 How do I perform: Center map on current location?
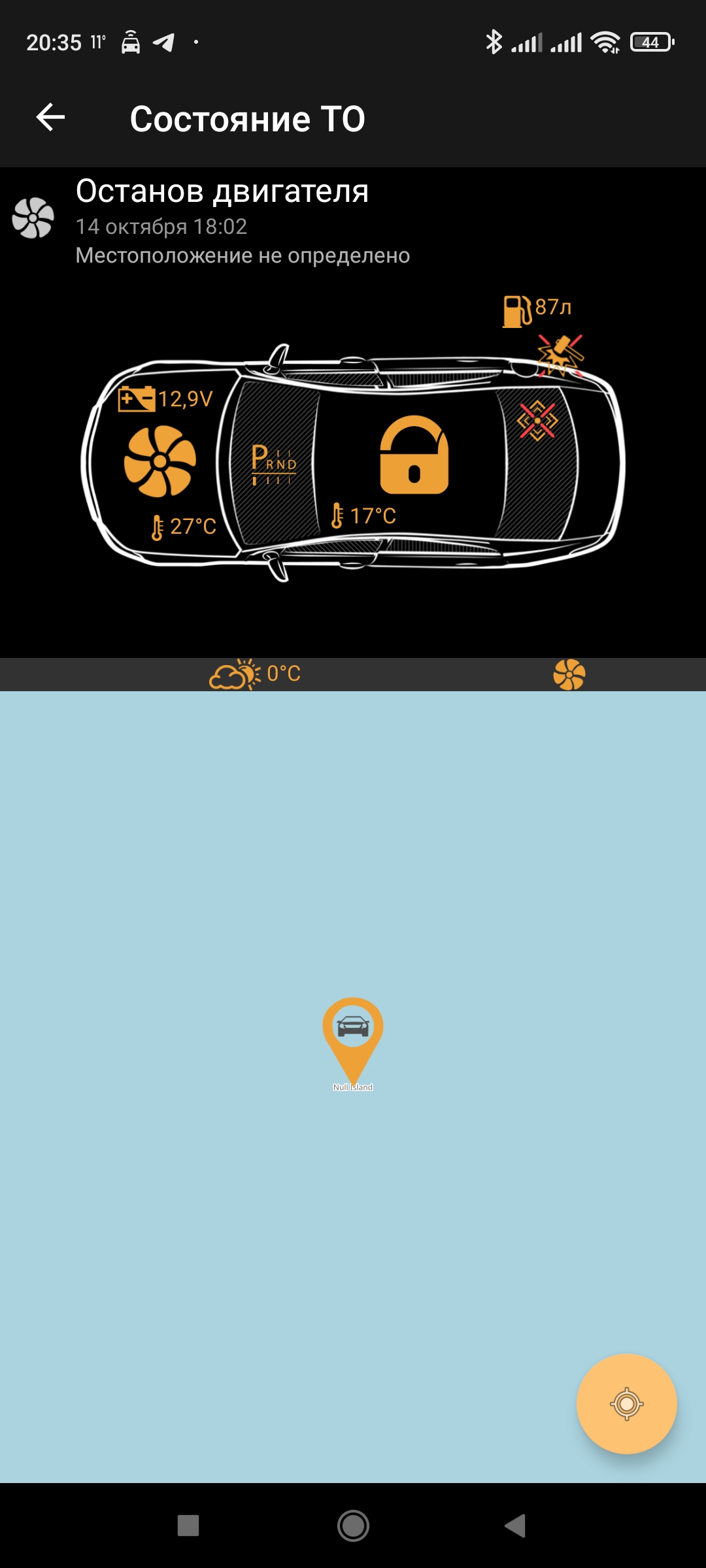[x=626, y=1403]
